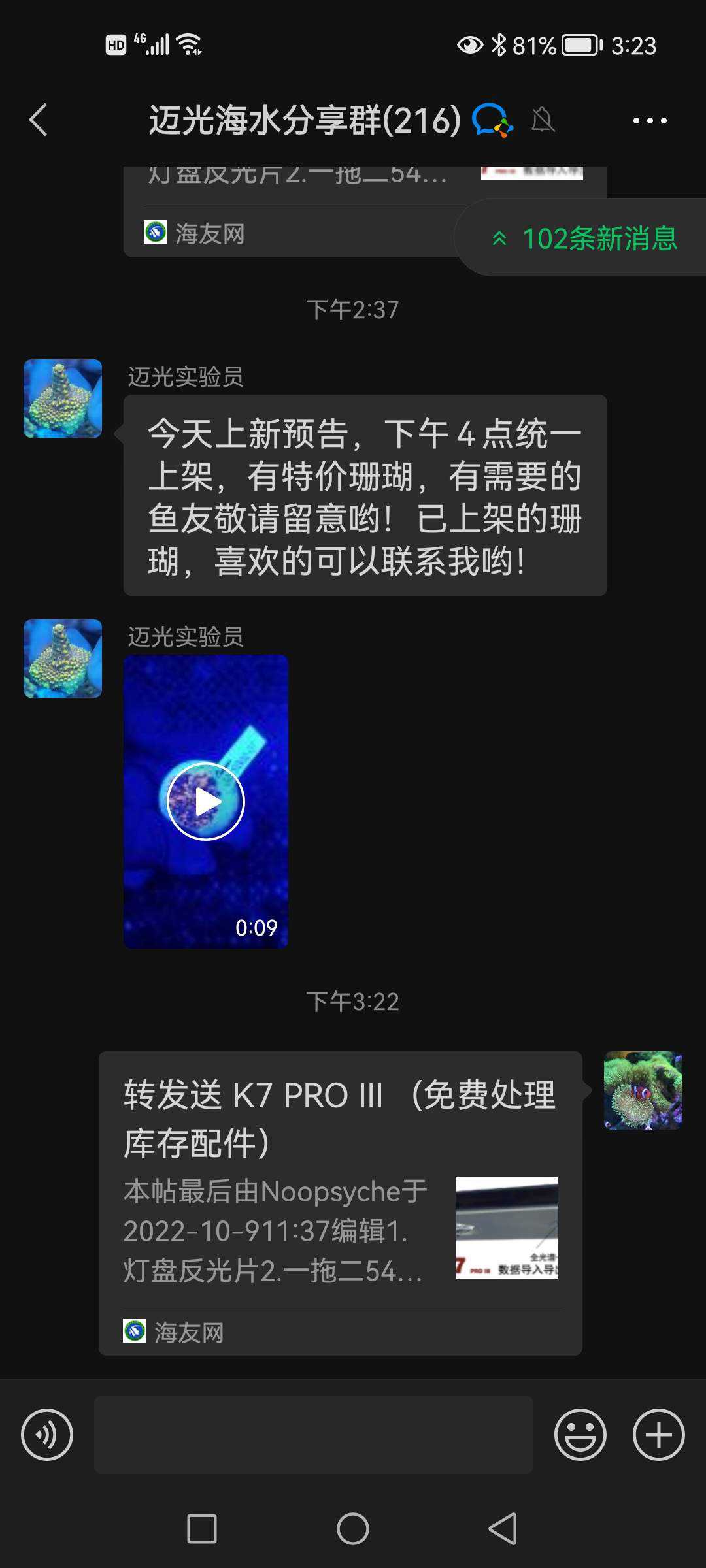Screen dimensions: 706x1568
Task: Jump to 102条新消息 unread messages
Action: (x=585, y=238)
